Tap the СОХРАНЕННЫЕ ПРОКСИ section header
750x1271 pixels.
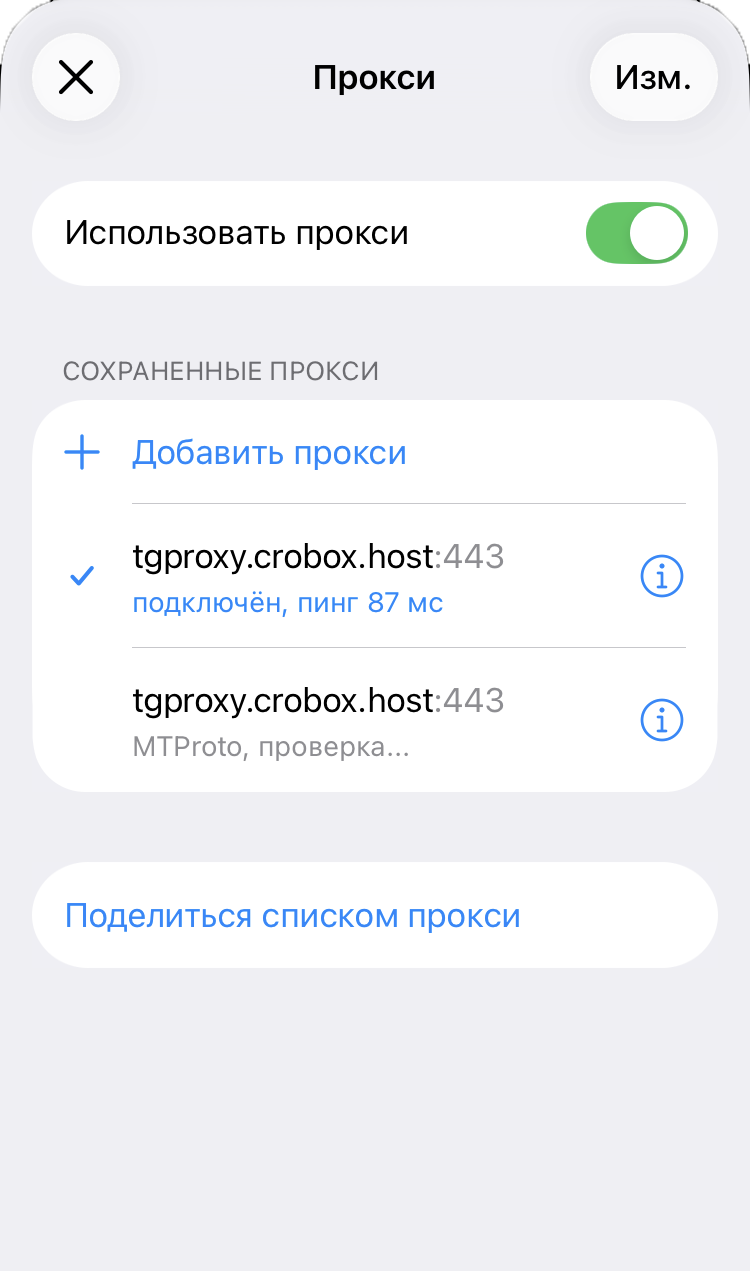coord(221,371)
